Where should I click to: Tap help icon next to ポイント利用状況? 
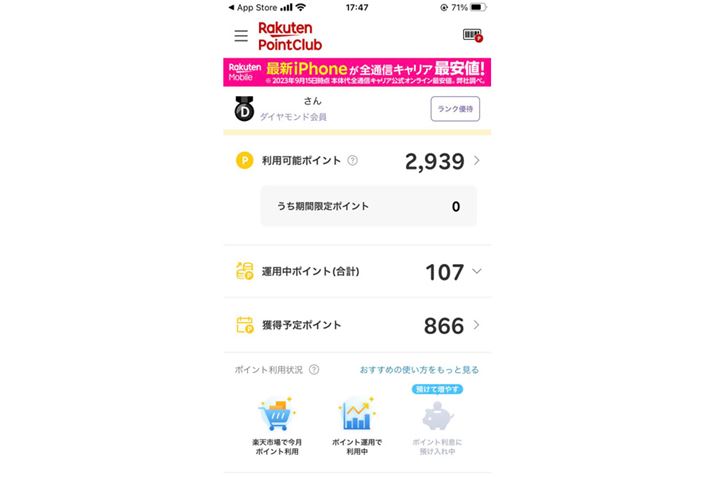click(x=314, y=369)
